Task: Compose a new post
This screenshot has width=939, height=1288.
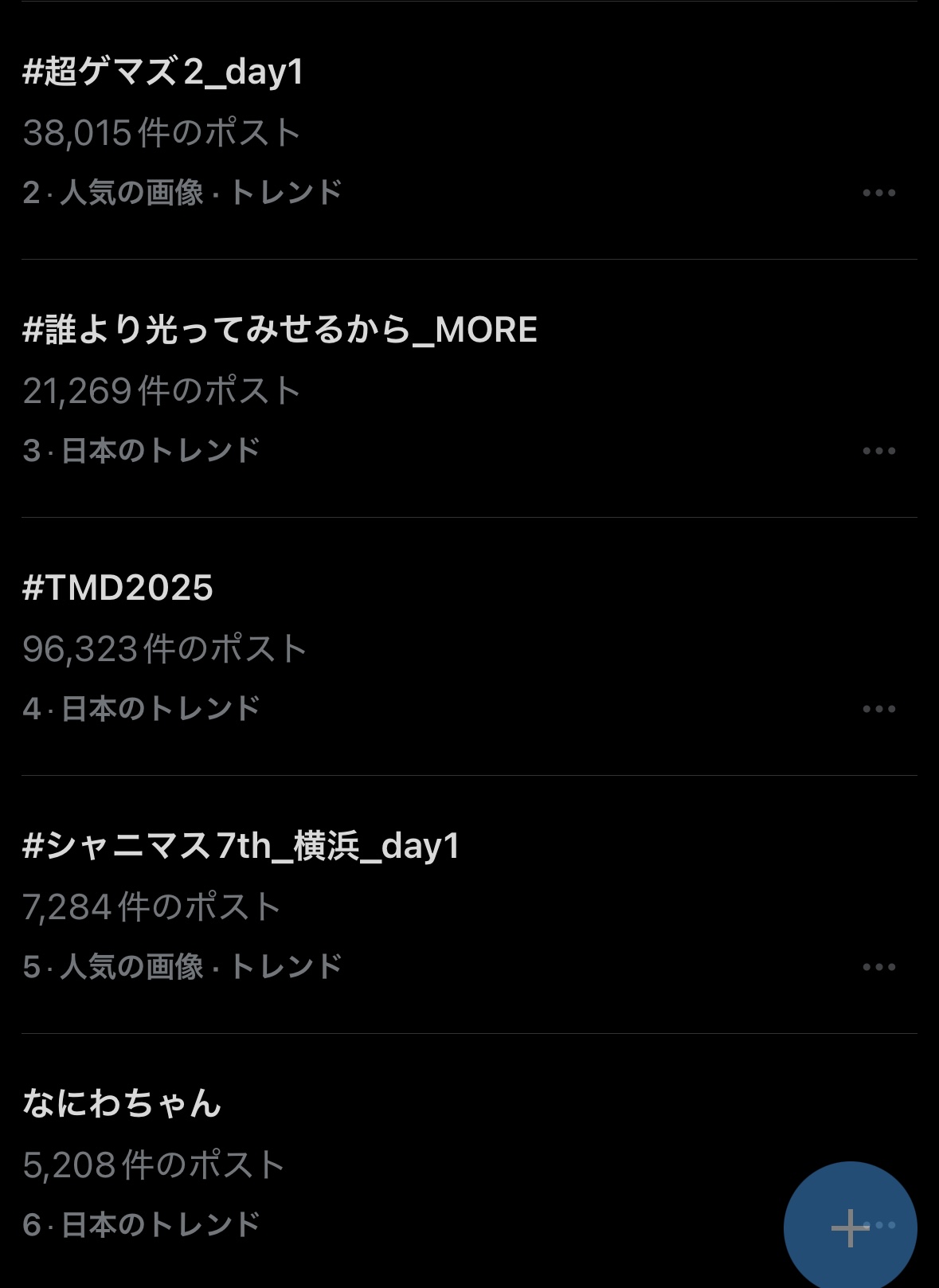Action: point(850,1227)
